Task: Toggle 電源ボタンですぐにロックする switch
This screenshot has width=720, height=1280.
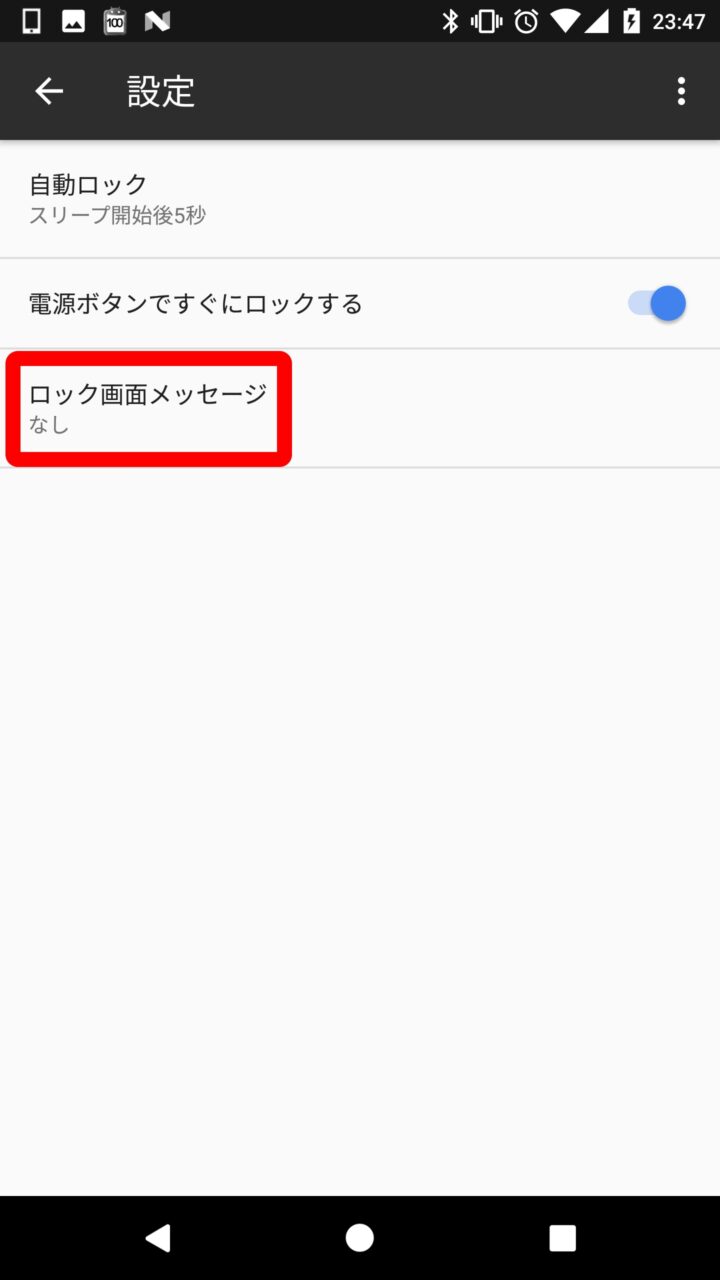Action: [x=657, y=303]
